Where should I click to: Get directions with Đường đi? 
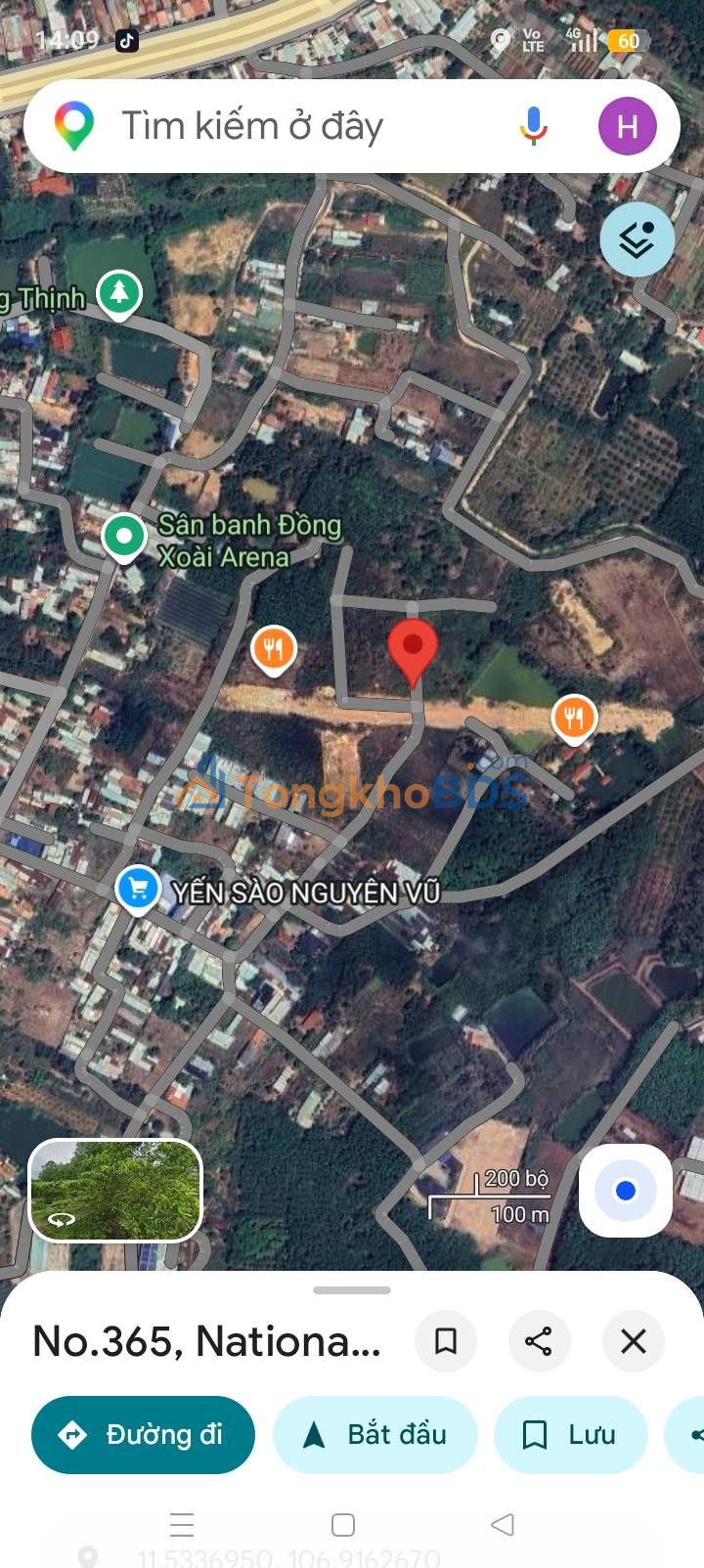tap(143, 1435)
